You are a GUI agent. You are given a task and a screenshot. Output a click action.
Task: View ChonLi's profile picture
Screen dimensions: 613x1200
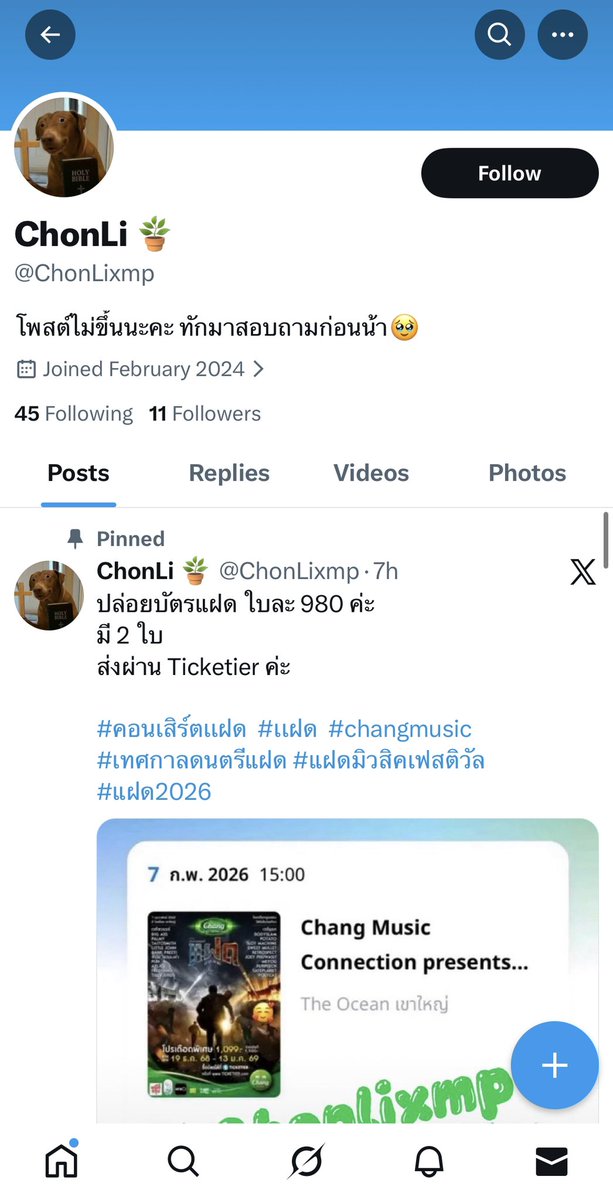[x=63, y=148]
